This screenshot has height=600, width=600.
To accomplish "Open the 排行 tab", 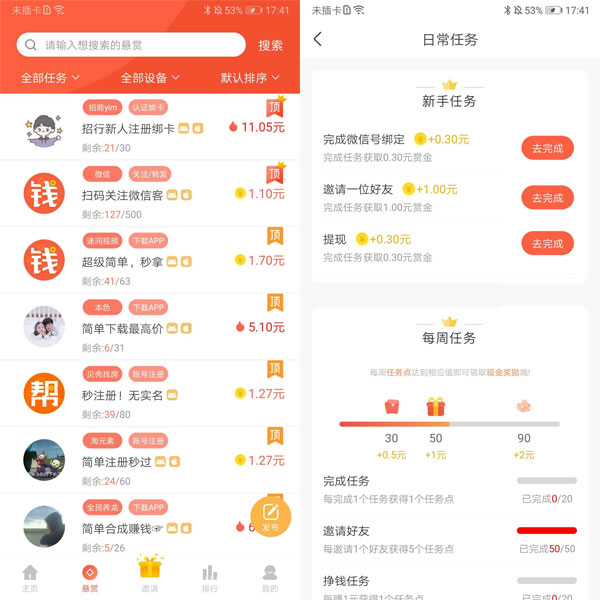I will [x=210, y=577].
